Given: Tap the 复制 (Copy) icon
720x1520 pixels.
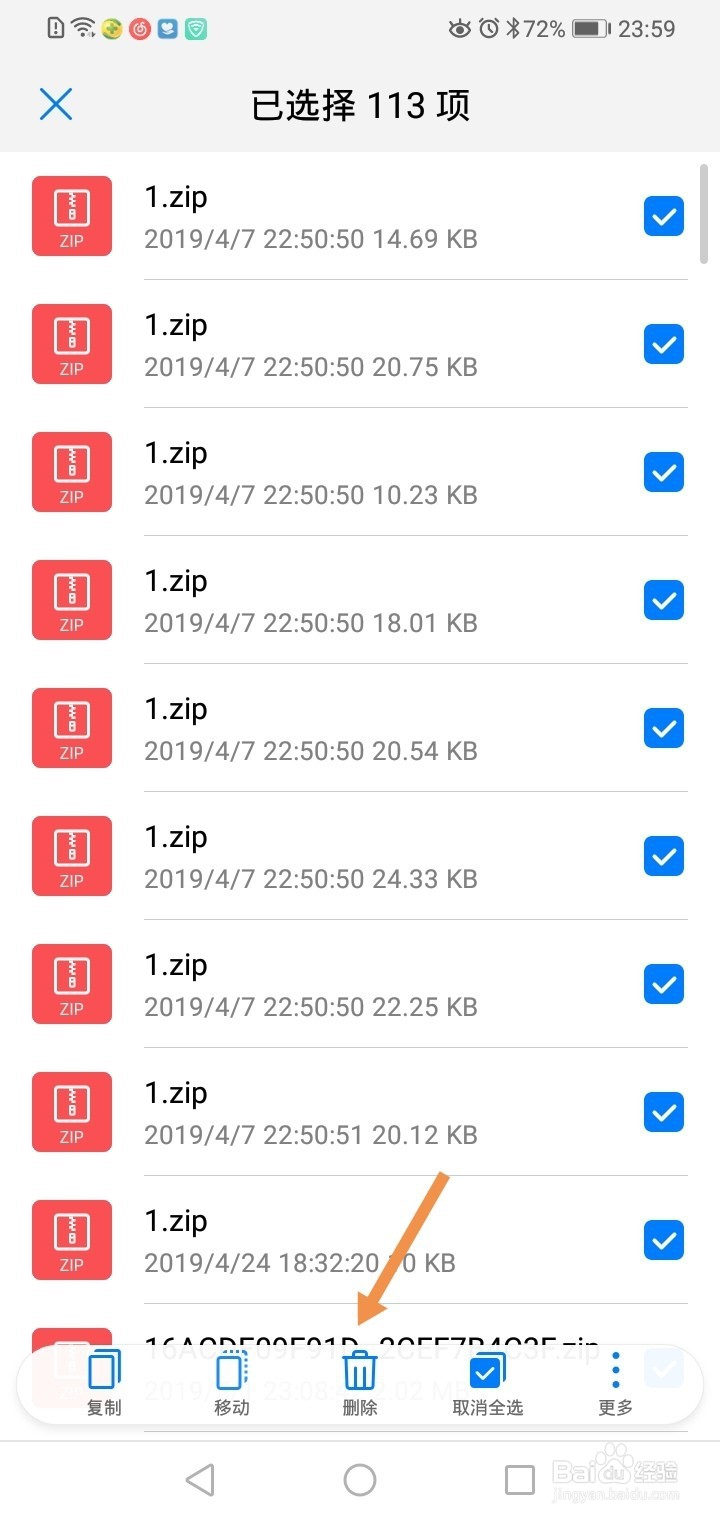Looking at the screenshot, I should [x=103, y=1370].
